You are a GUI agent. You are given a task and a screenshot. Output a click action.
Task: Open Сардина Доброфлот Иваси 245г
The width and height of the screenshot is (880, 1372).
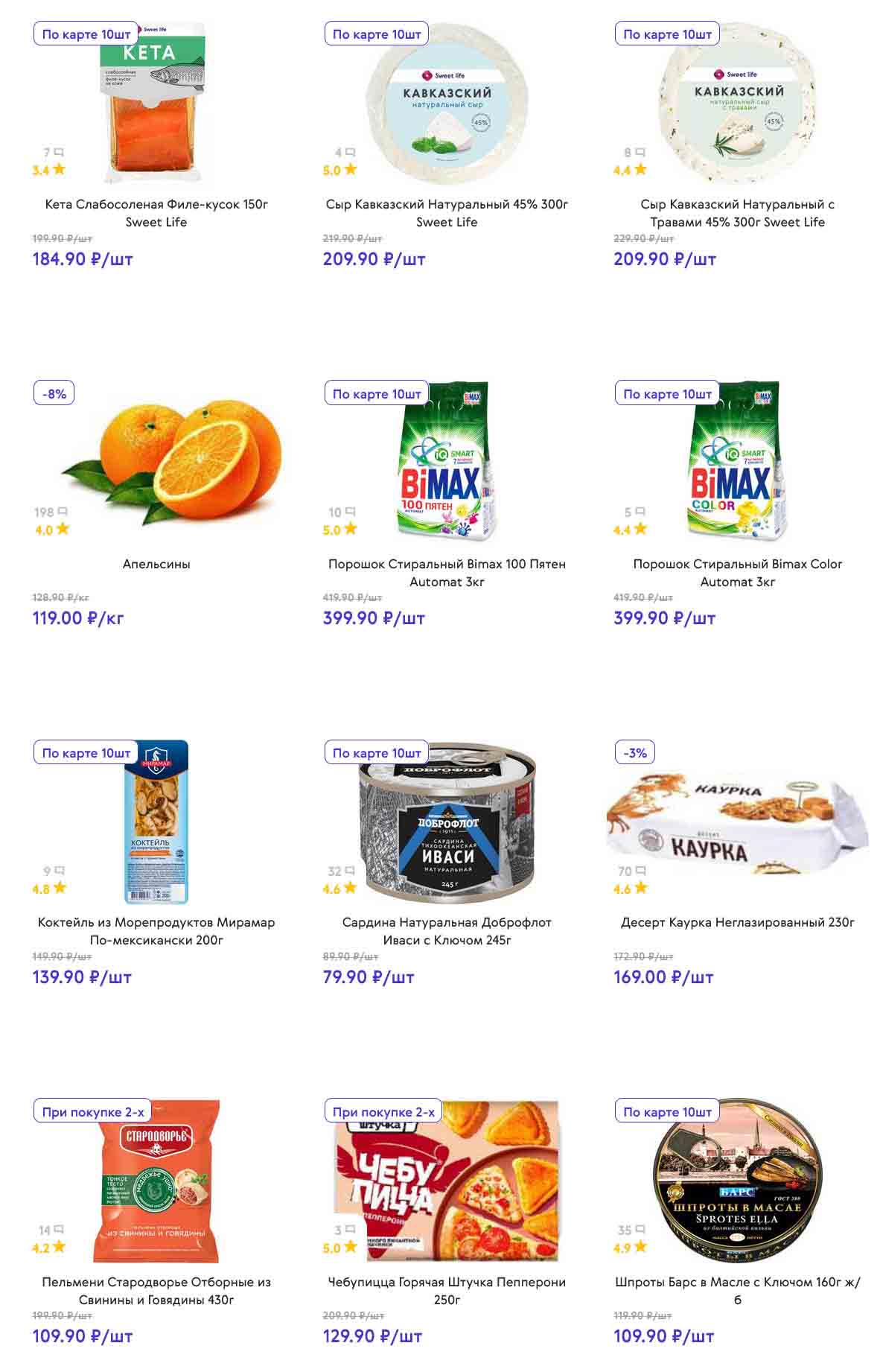tap(447, 931)
